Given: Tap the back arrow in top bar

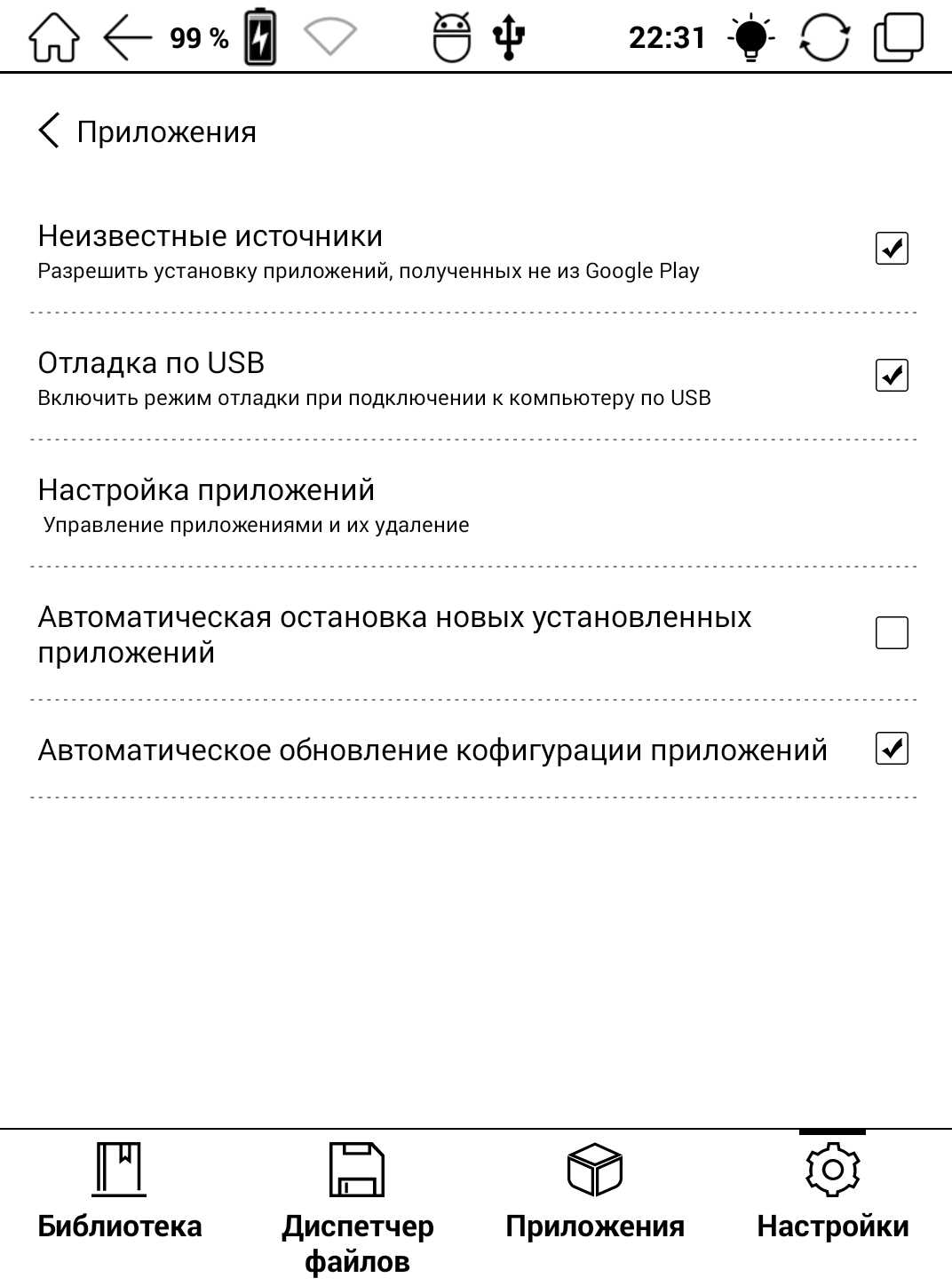Looking at the screenshot, I should pyautogui.click(x=128, y=37).
